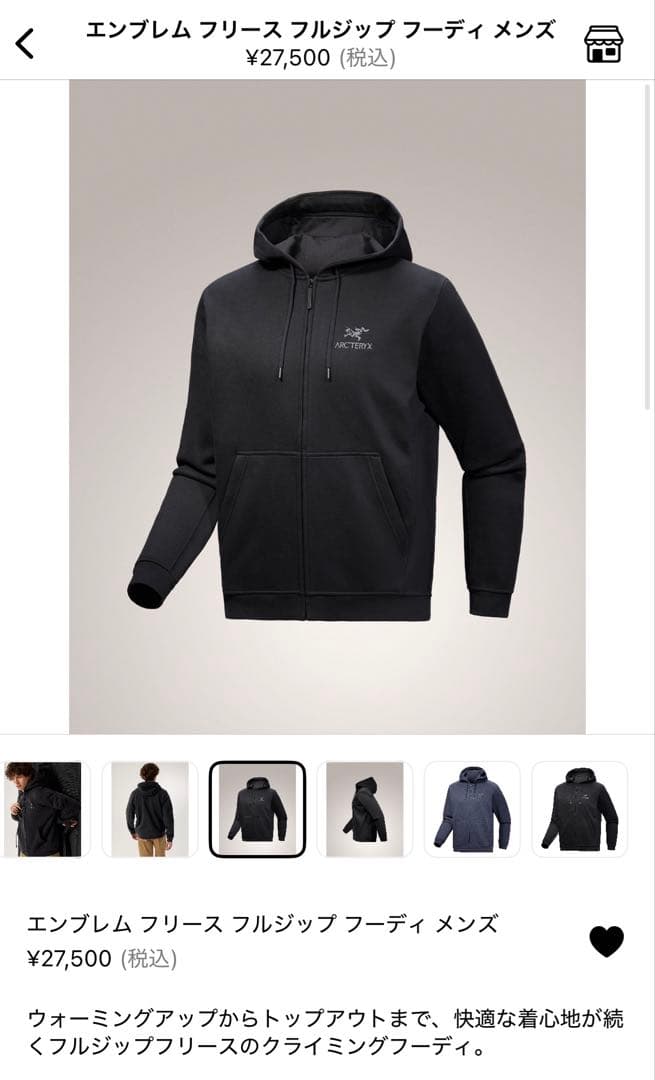Image resolution: width=655 pixels, height=1080 pixels.
Task: Select the navy blue hoodie thumbnail
Action: click(472, 809)
